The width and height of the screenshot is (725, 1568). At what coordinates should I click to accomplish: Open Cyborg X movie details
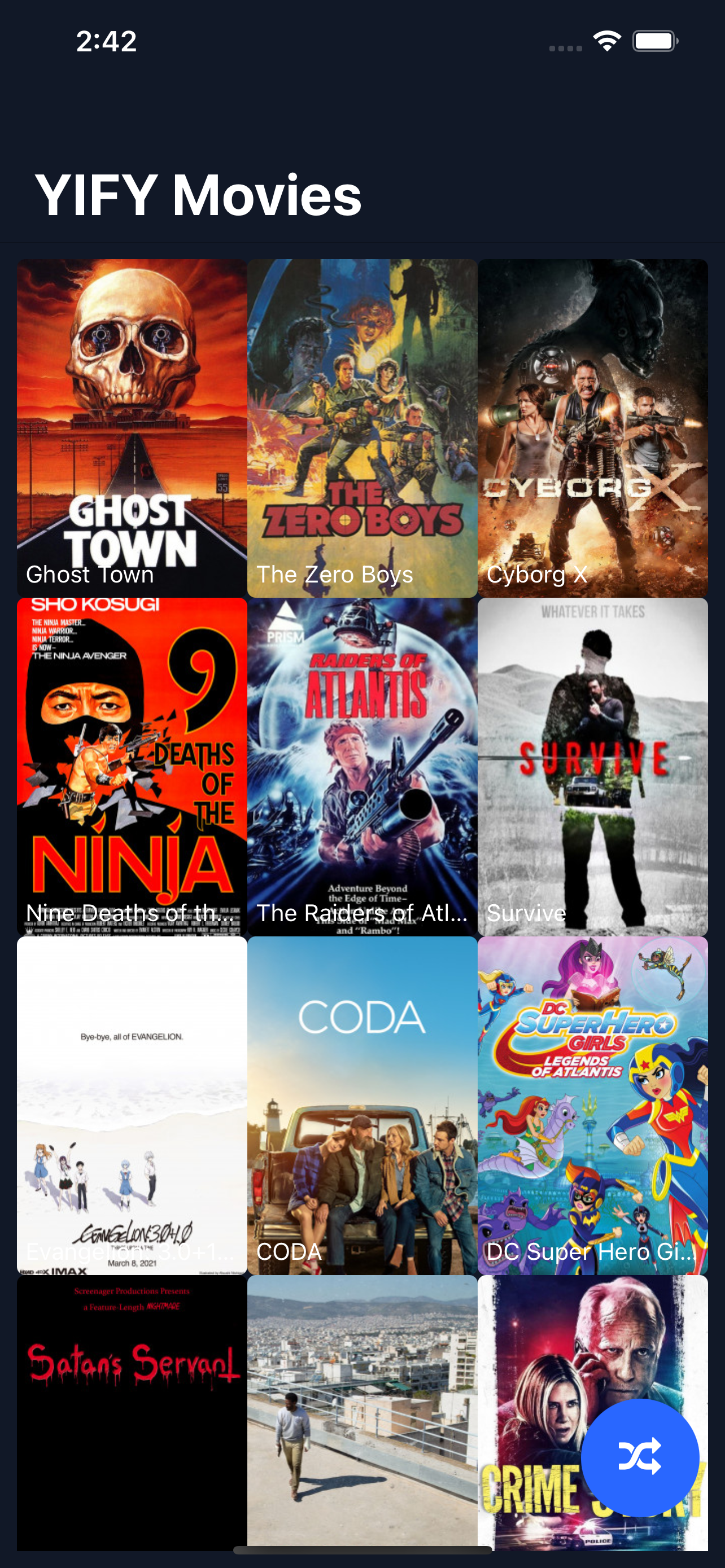[592, 427]
